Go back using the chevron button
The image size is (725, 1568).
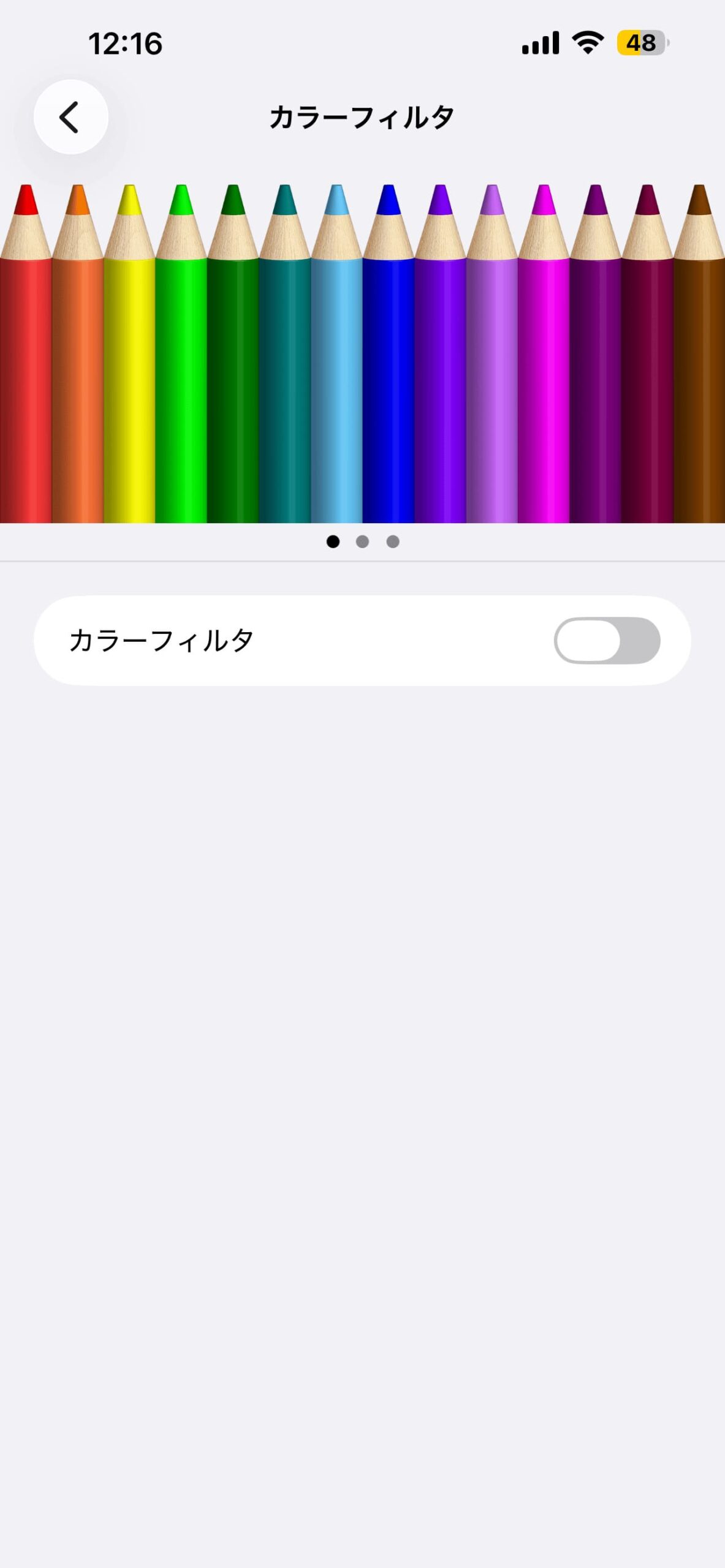click(71, 118)
